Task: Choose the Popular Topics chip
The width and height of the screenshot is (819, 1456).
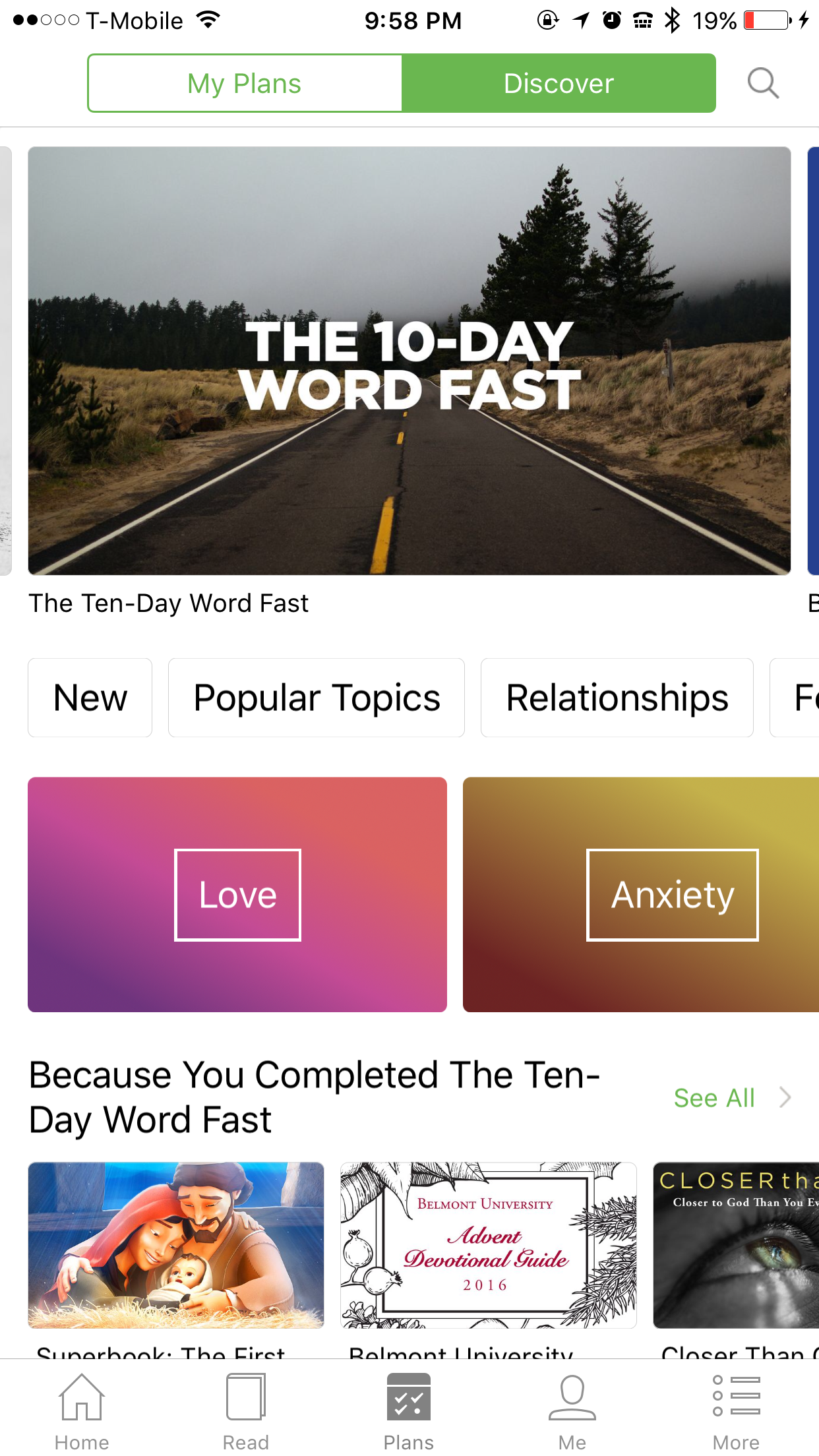Action: pyautogui.click(x=317, y=698)
